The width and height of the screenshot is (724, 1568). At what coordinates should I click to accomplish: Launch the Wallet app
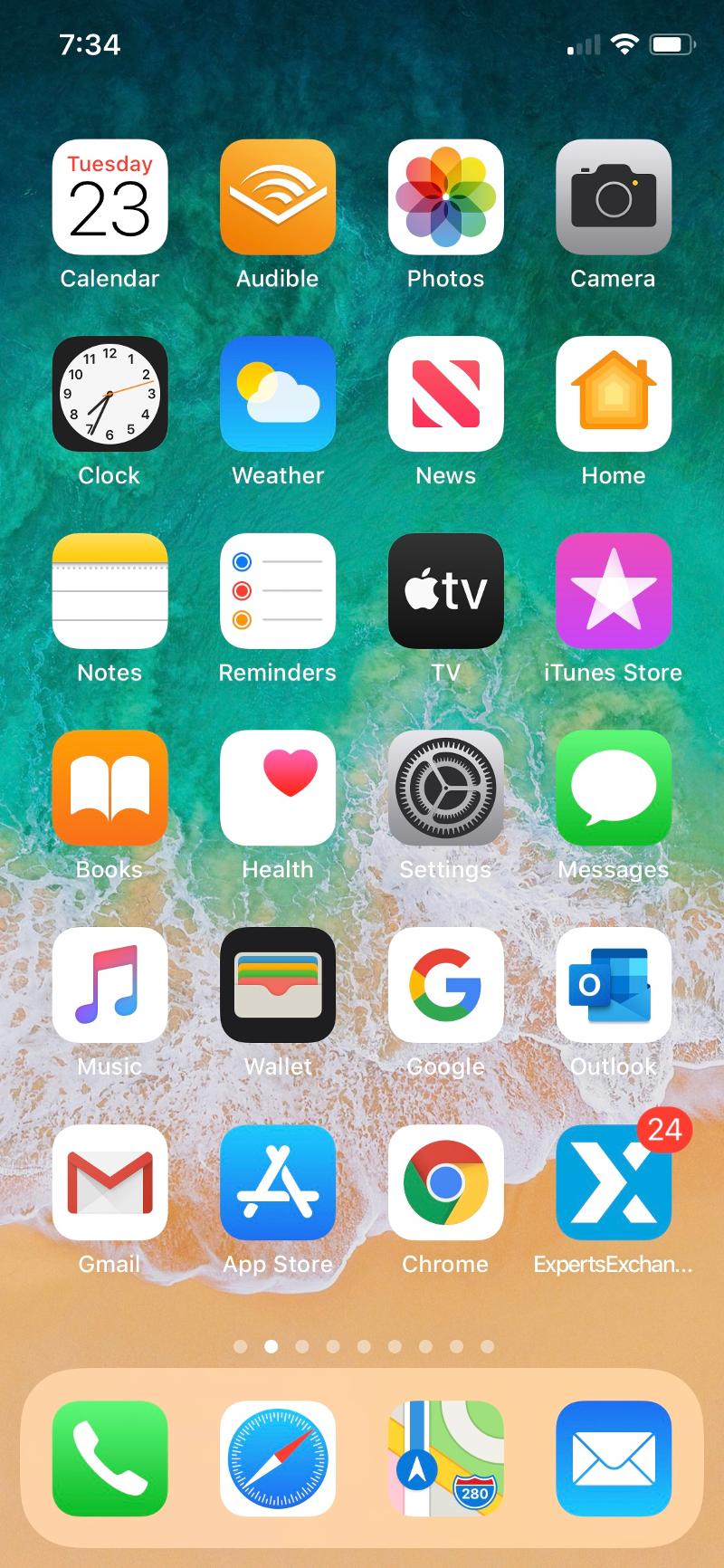(278, 985)
